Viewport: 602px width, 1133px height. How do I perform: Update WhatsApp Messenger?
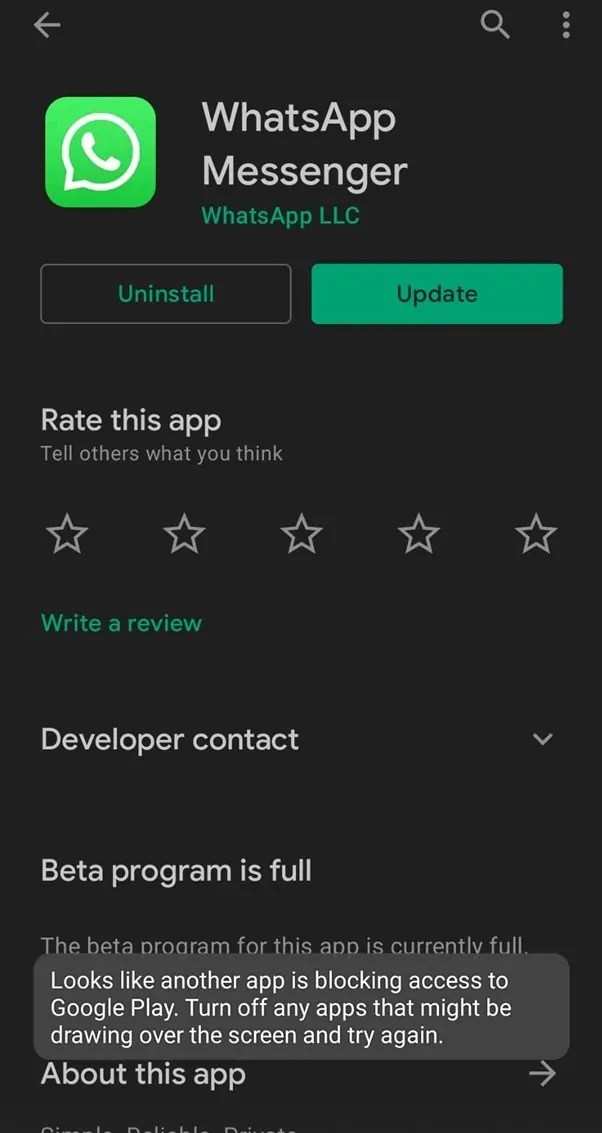pos(437,293)
